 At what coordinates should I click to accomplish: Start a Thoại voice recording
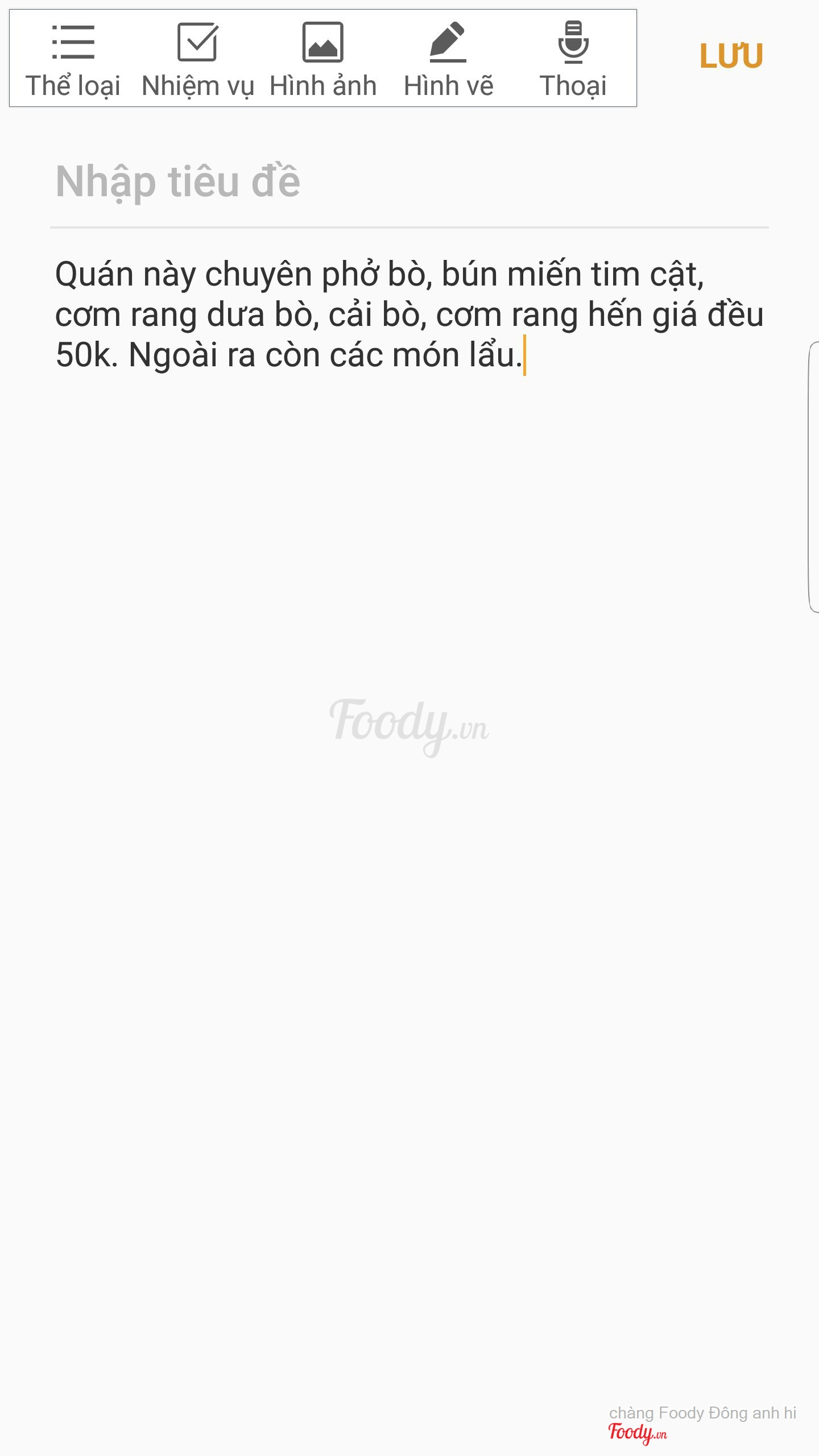(573, 59)
